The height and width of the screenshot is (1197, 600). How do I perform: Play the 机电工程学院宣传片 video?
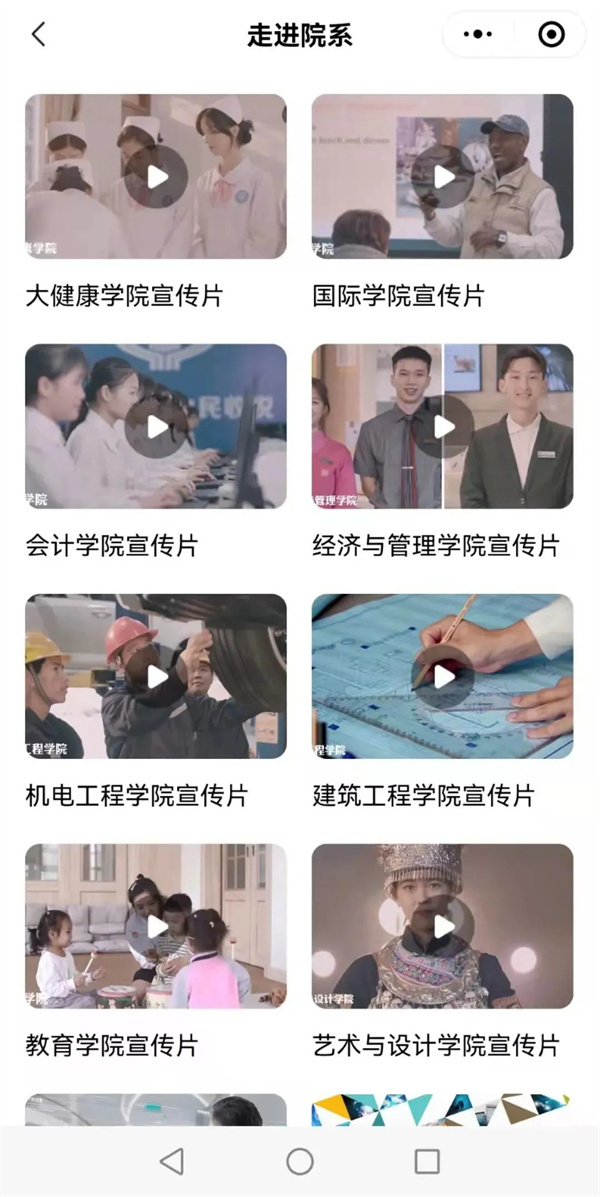point(156,677)
